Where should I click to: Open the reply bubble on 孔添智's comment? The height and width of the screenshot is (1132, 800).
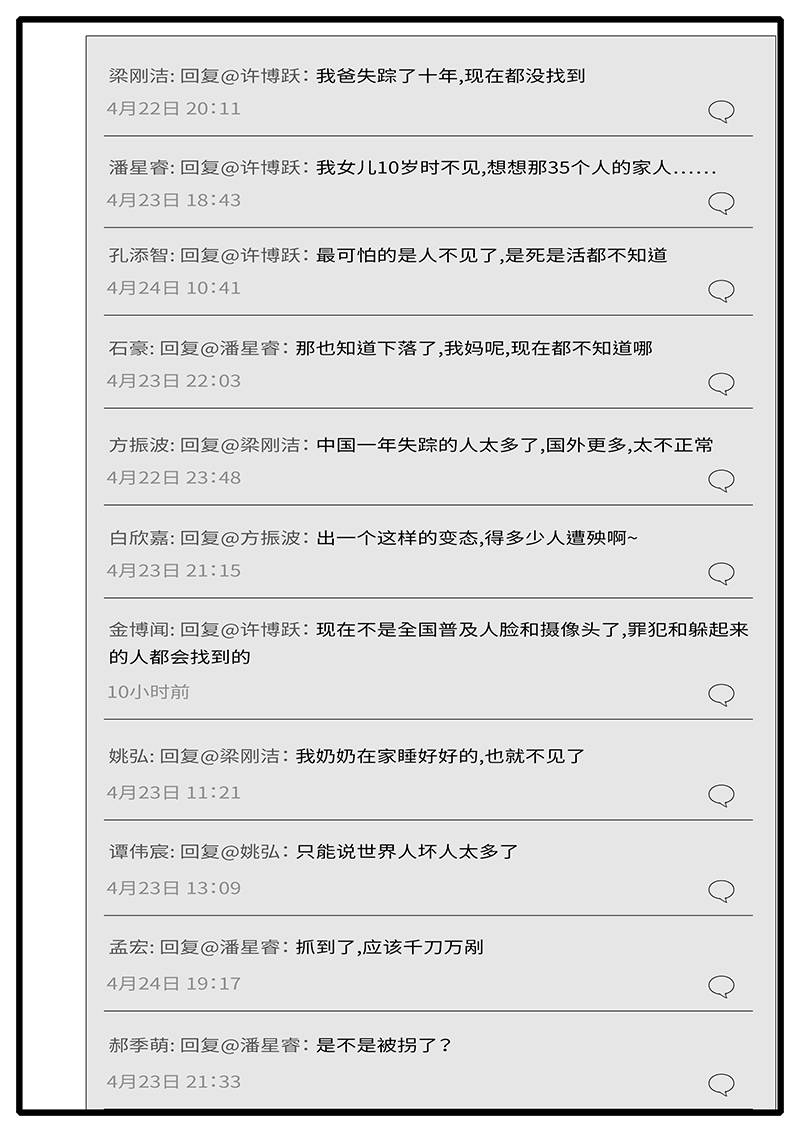[720, 290]
